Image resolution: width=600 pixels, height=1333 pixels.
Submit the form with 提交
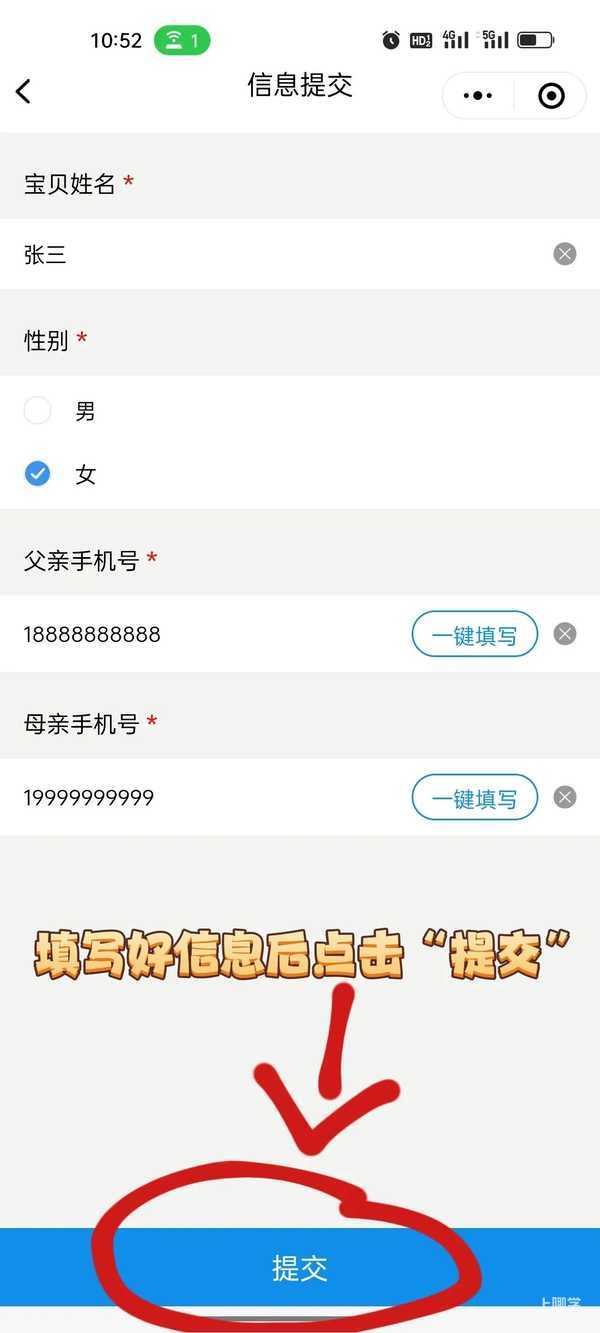(x=300, y=1268)
